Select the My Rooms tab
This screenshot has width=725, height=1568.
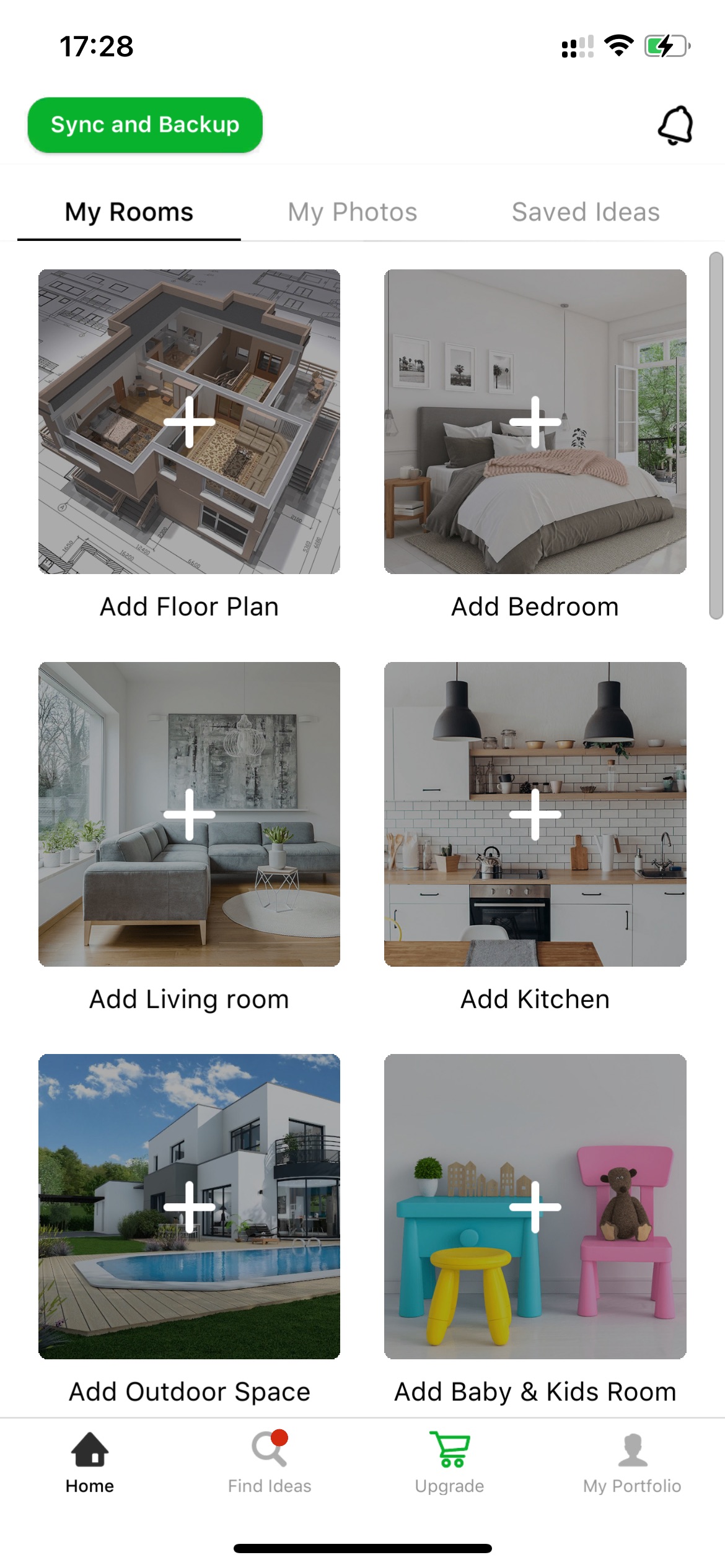129,212
